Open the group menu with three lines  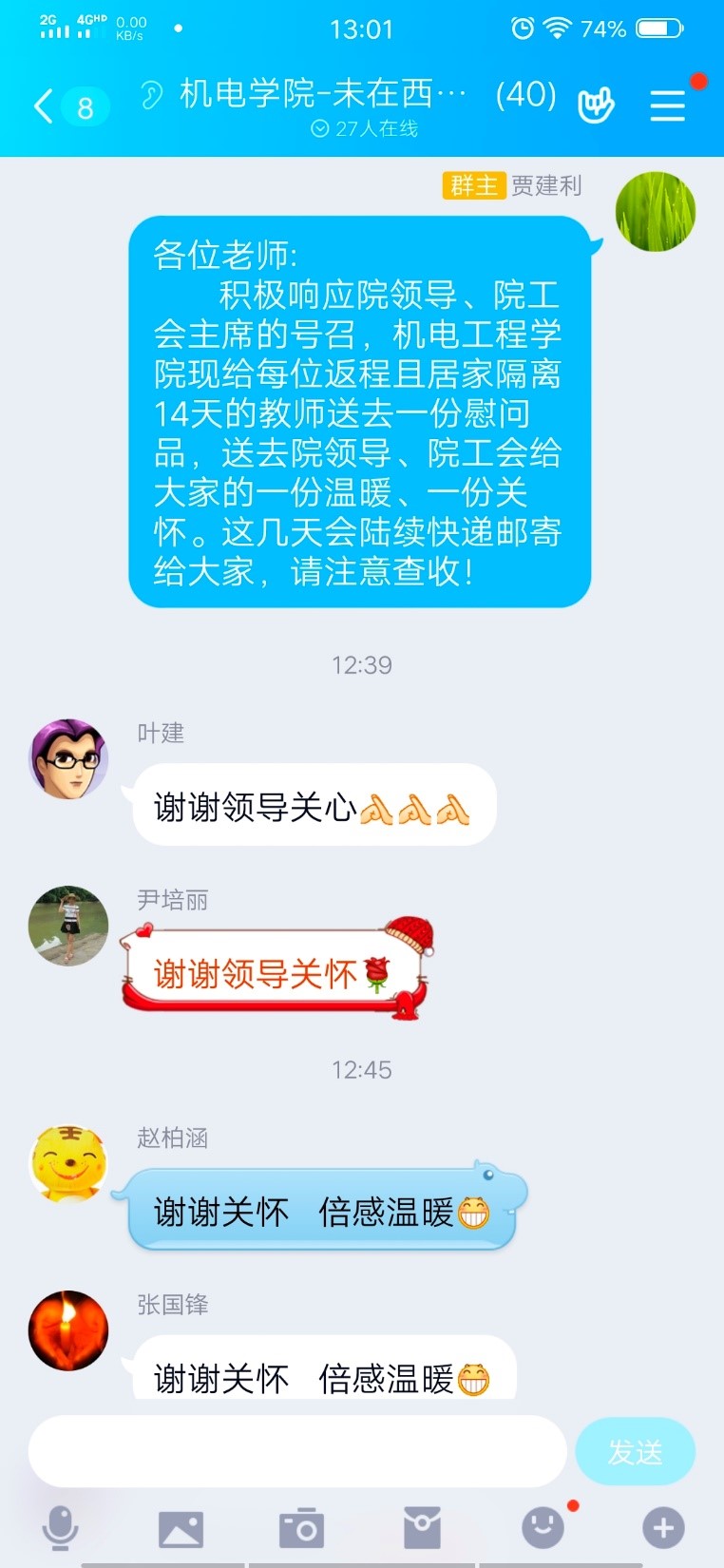coord(667,105)
